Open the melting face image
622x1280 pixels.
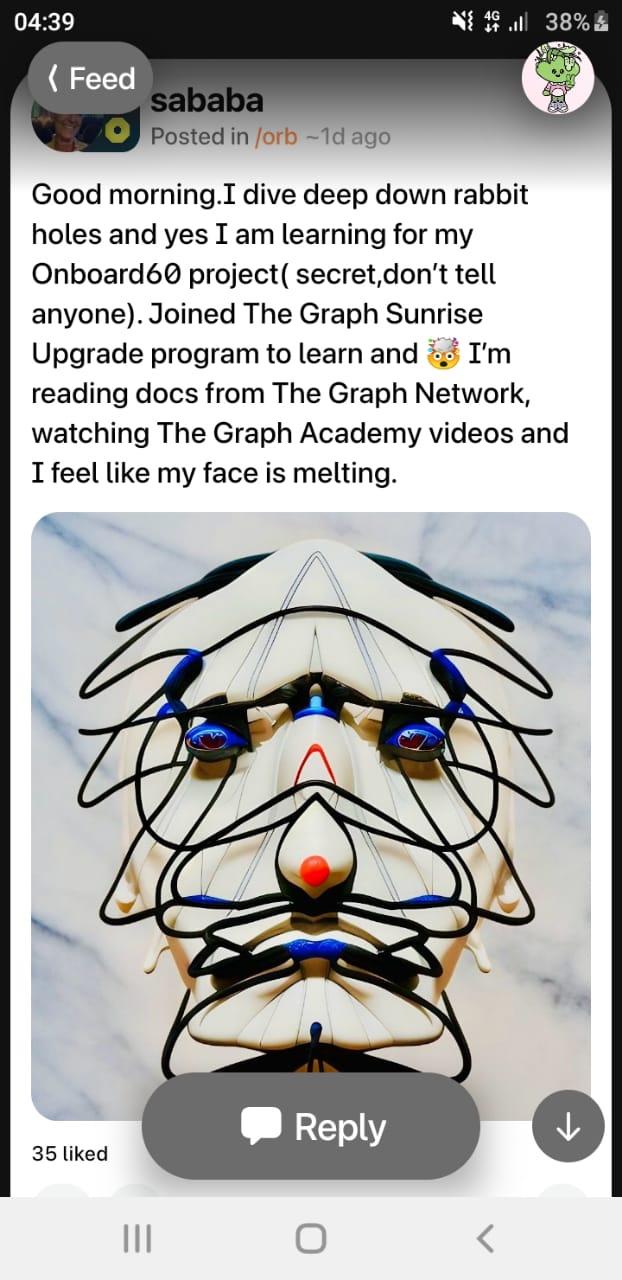pos(311,816)
